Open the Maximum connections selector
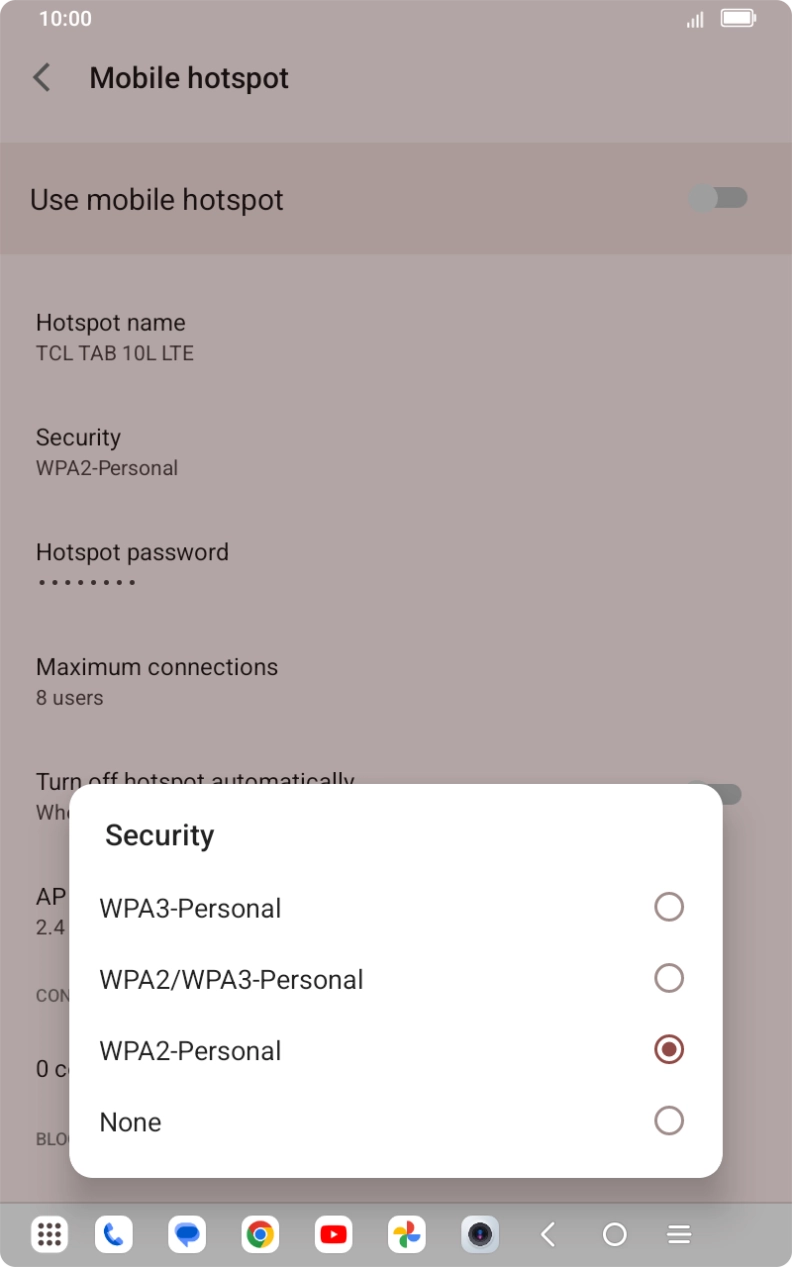Viewport: 792px width, 1267px height. pos(157,680)
